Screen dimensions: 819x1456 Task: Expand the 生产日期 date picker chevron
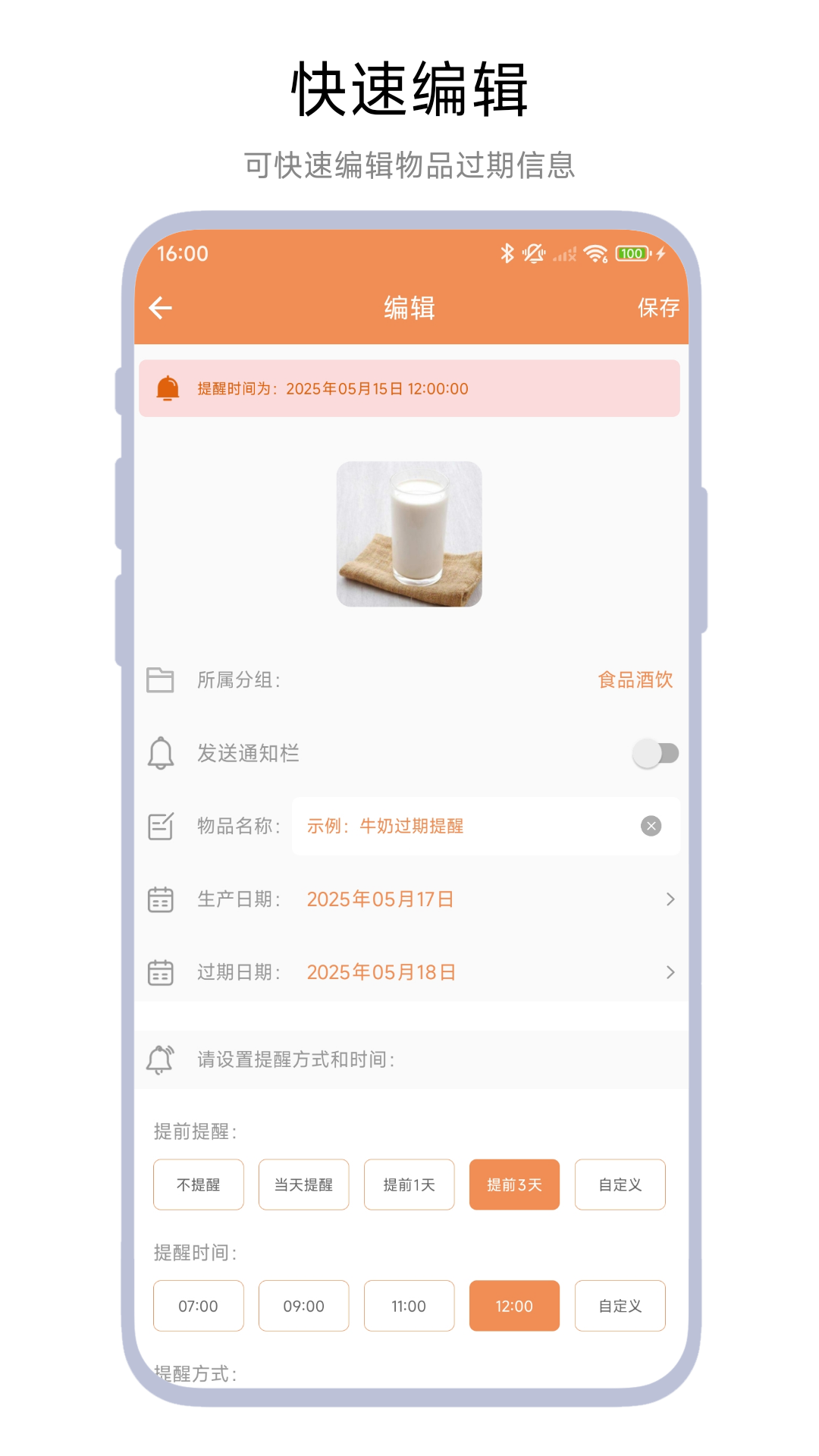[670, 899]
